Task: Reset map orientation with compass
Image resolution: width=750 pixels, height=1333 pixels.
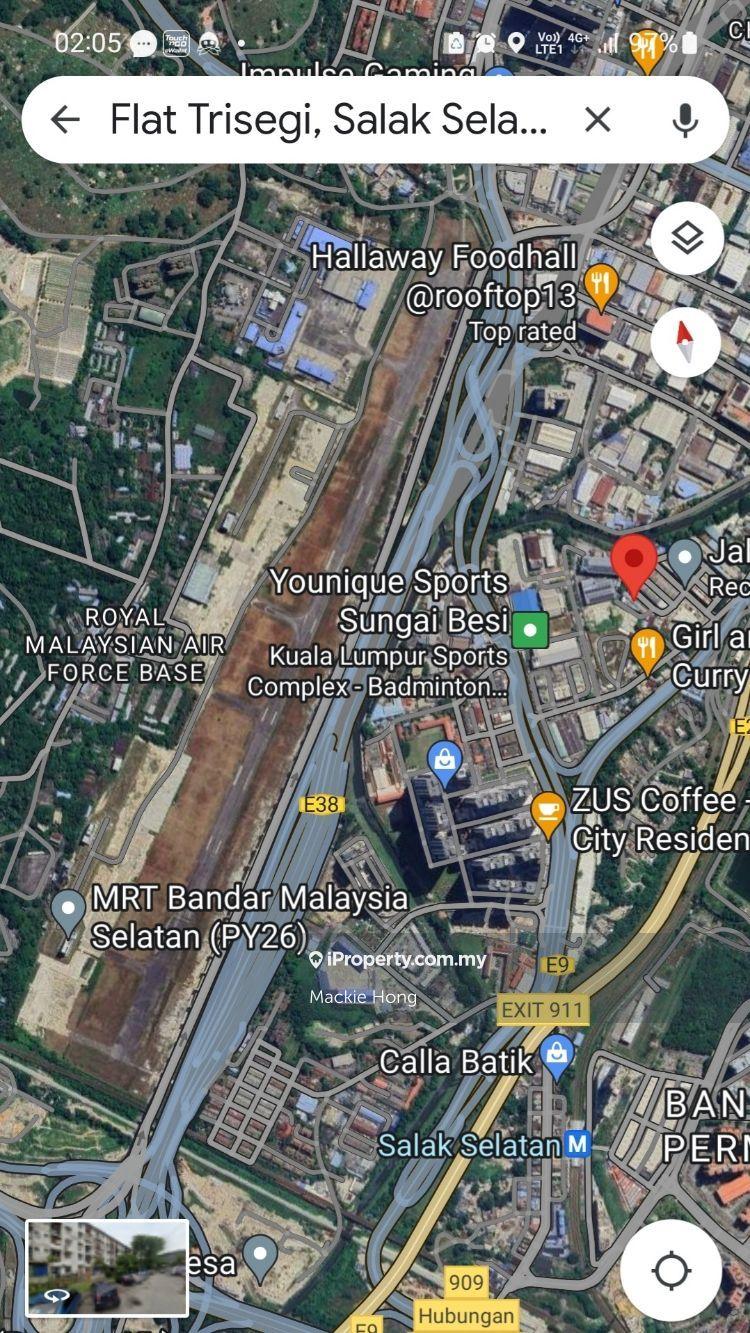Action: click(x=685, y=342)
